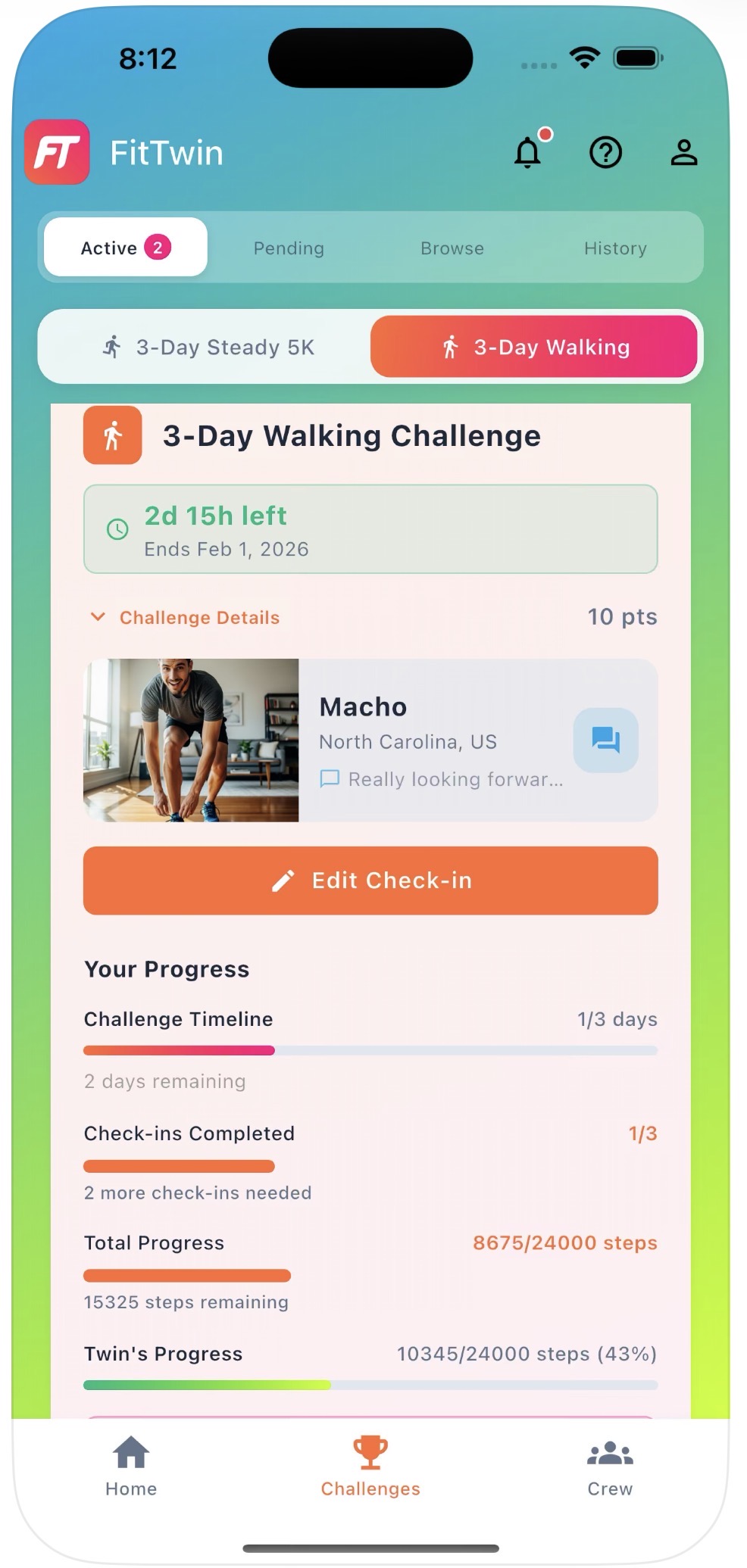Open chat with twin Macho
Screen dimensions: 747x1568
pos(605,740)
